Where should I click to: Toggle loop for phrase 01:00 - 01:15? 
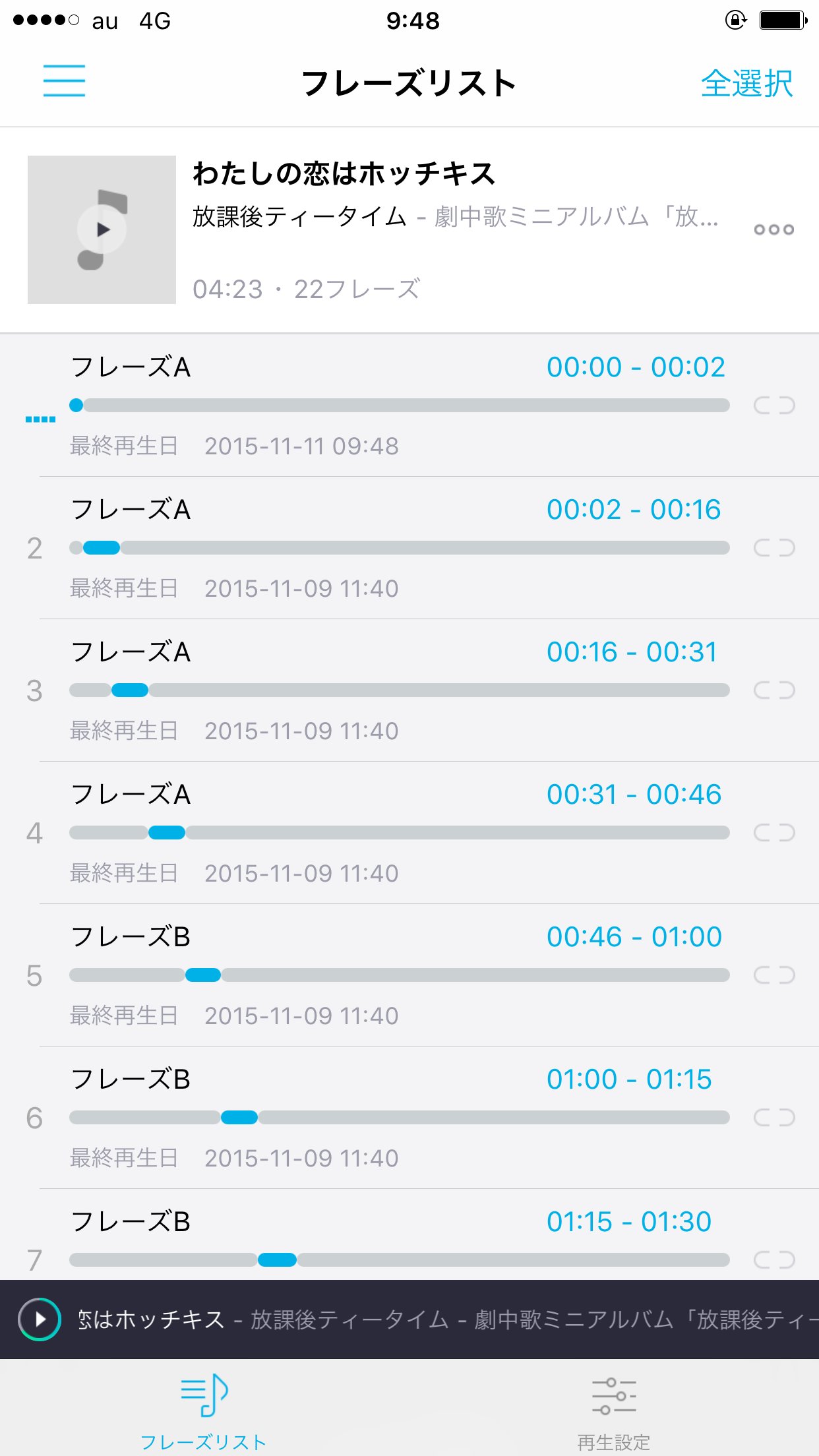point(774,1117)
